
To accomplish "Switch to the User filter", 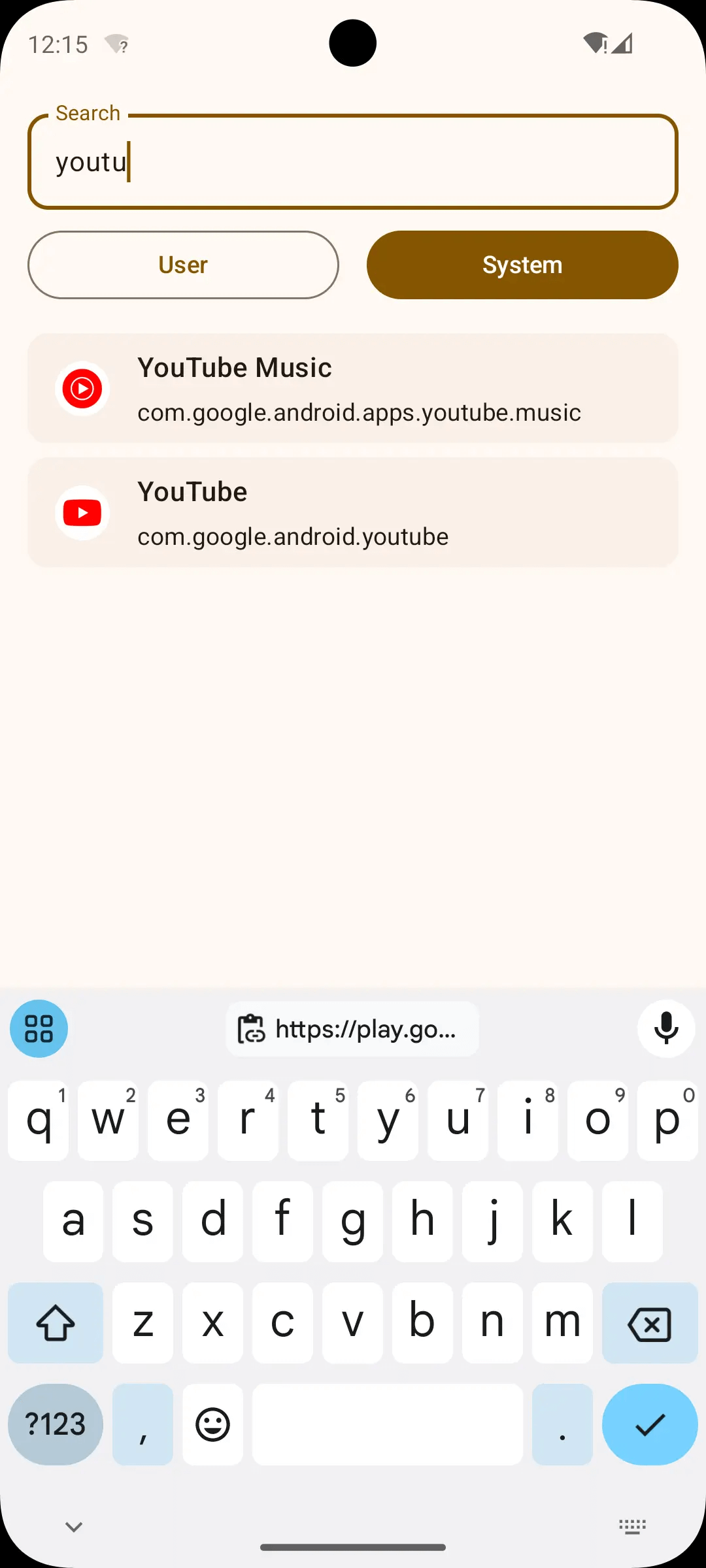I will click(x=183, y=265).
